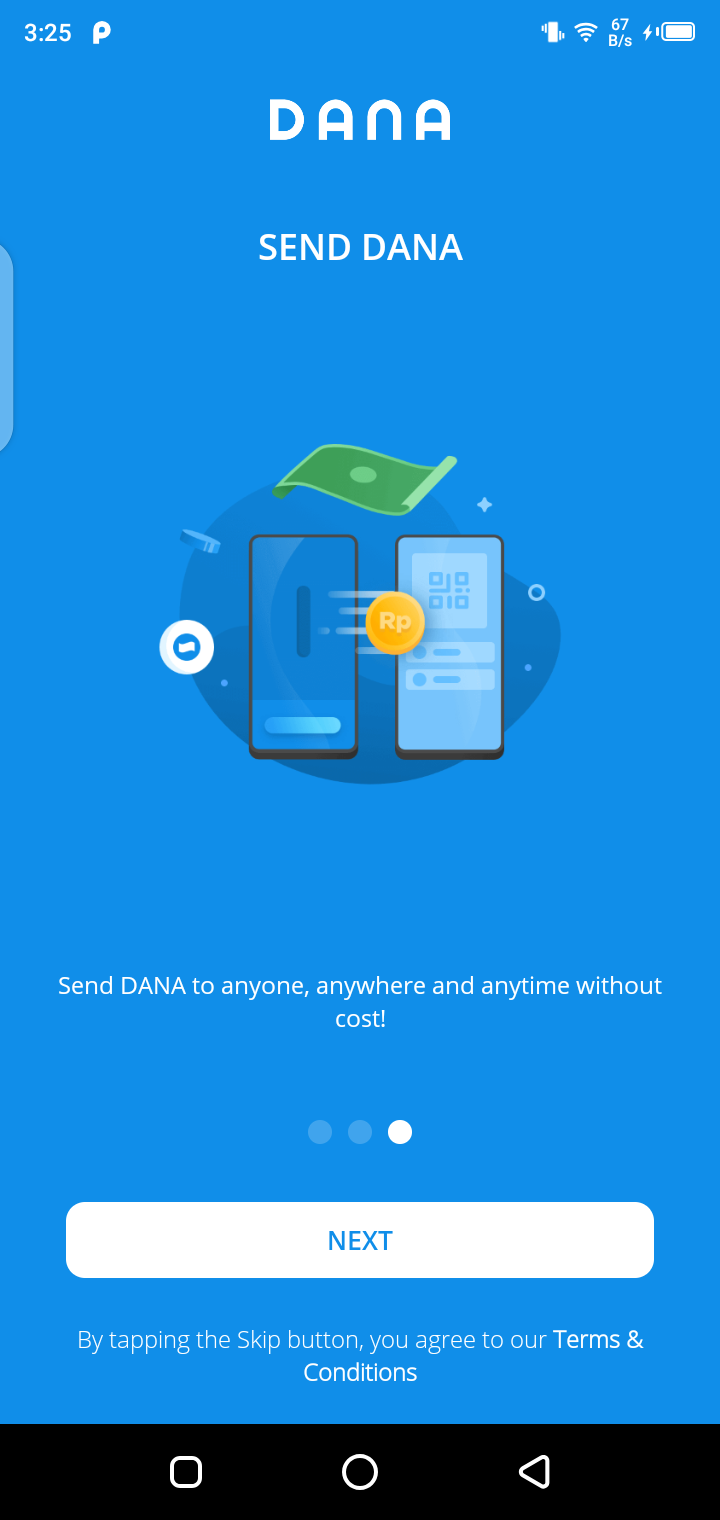Go to the device home screen
Viewport: 720px width, 1520px height.
360,1472
